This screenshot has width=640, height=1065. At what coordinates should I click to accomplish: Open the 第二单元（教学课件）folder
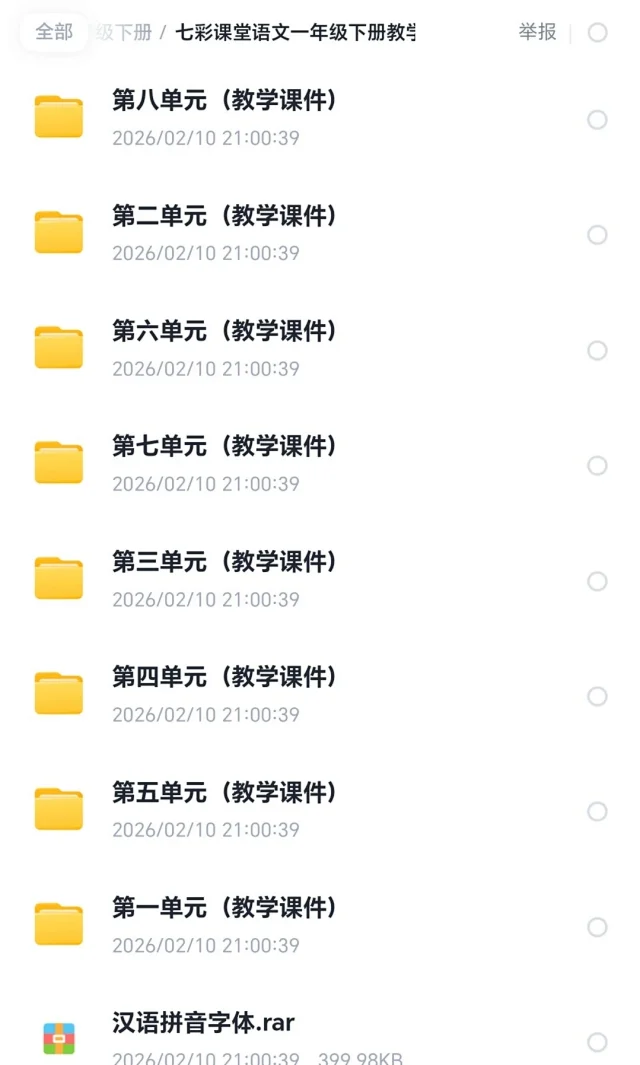point(224,216)
